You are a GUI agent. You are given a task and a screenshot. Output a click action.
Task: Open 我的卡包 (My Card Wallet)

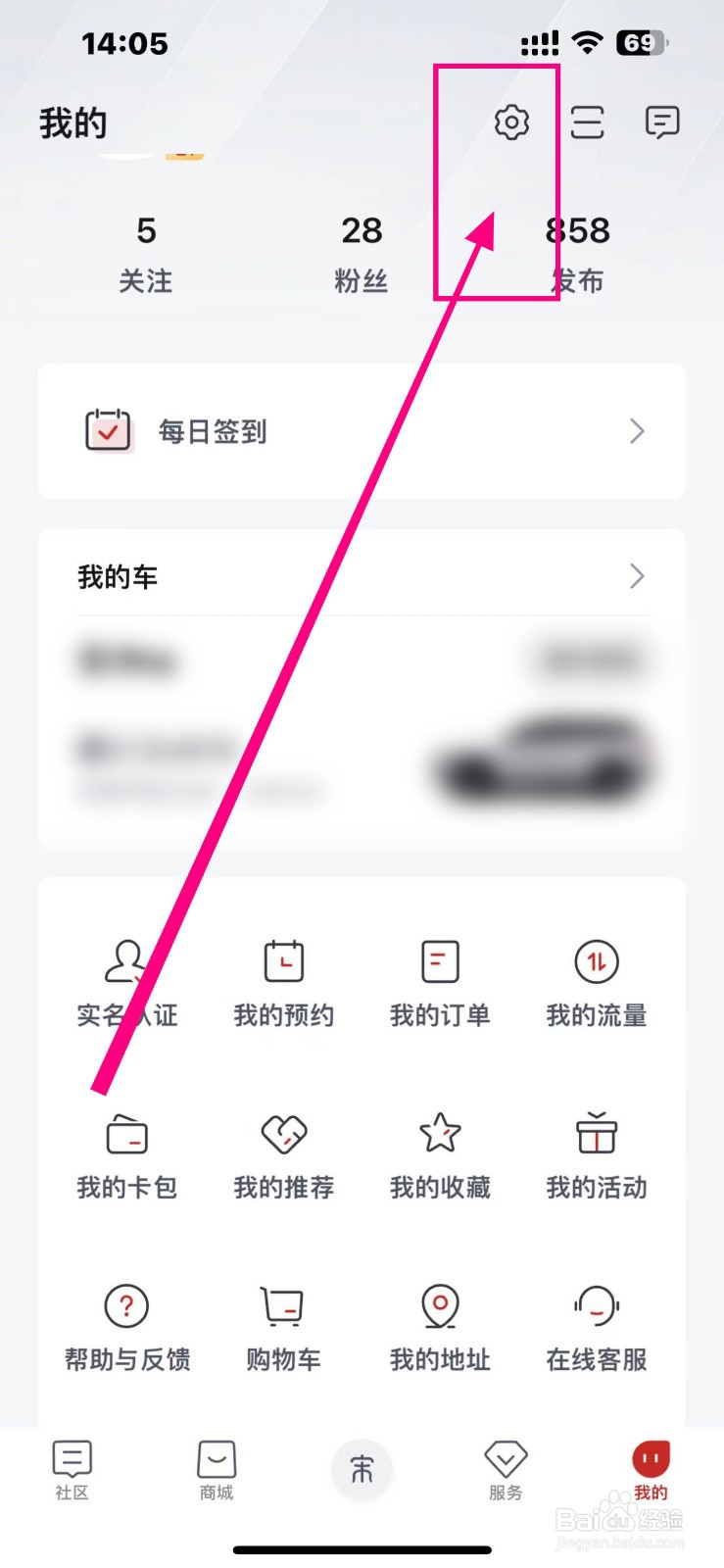[x=126, y=1151]
